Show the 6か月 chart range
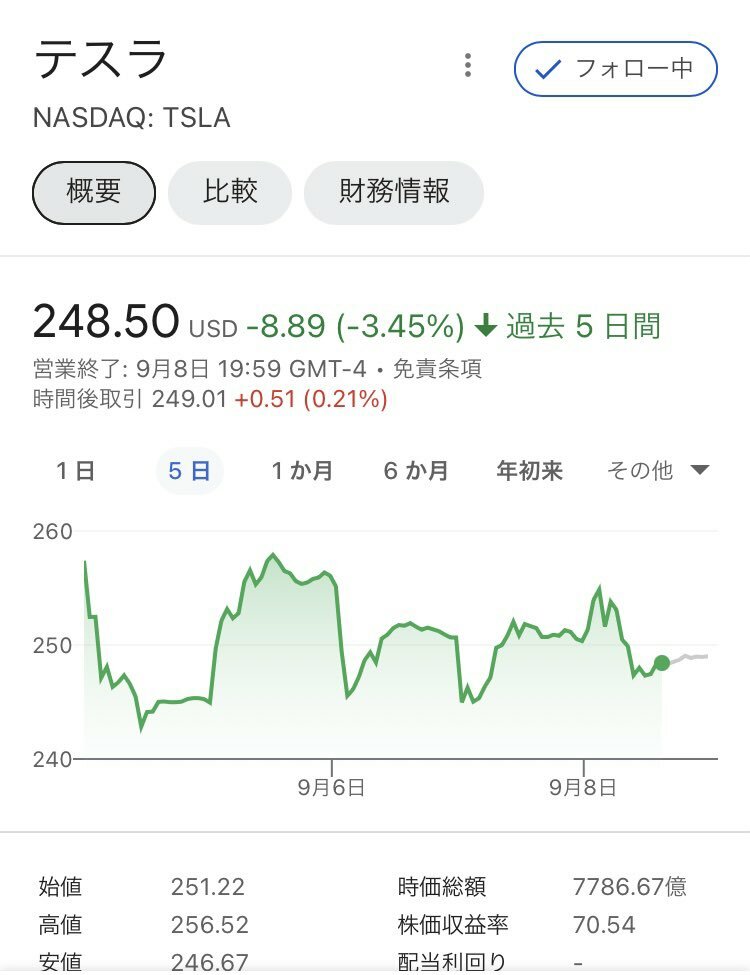Screen dimensions: 750x975 416,471
